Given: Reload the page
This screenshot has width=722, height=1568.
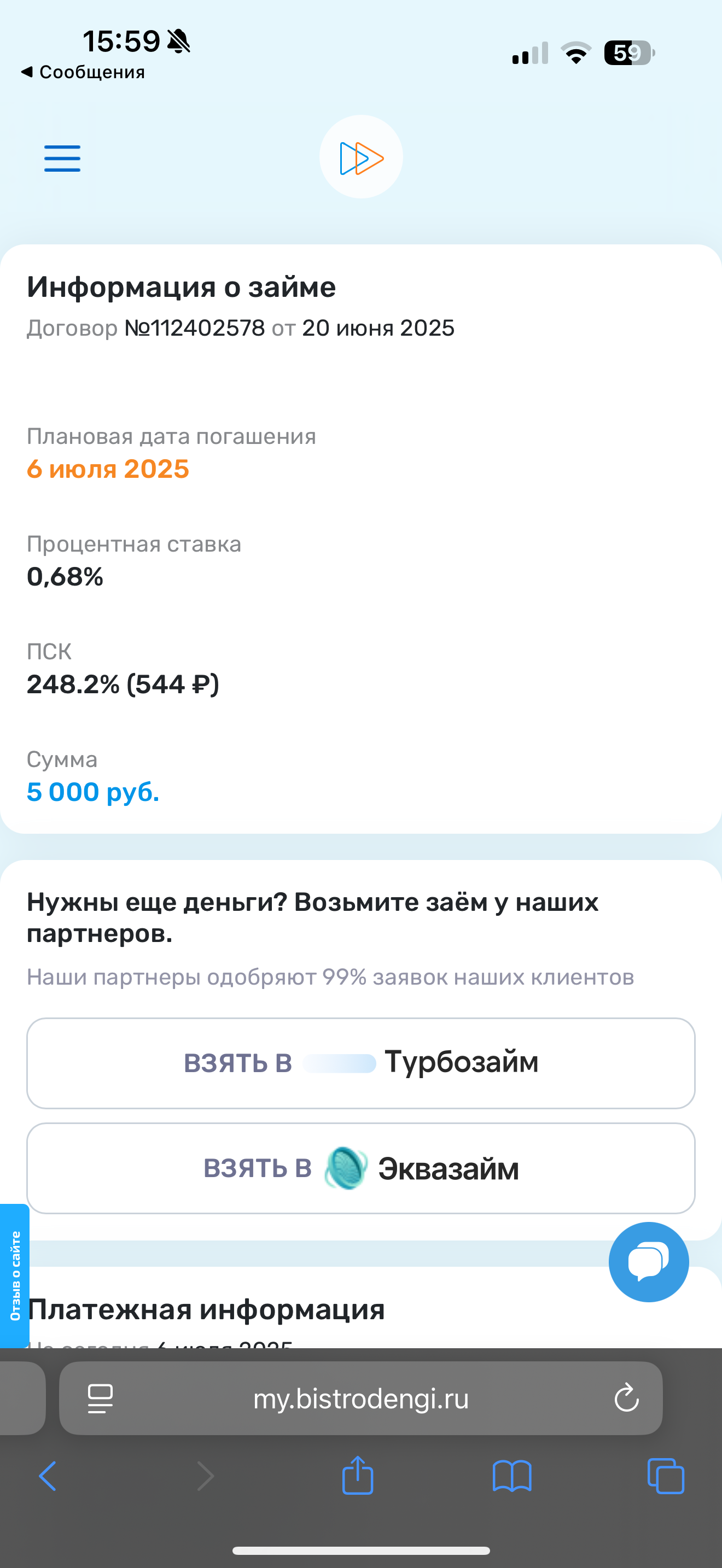Looking at the screenshot, I should pyautogui.click(x=626, y=1398).
